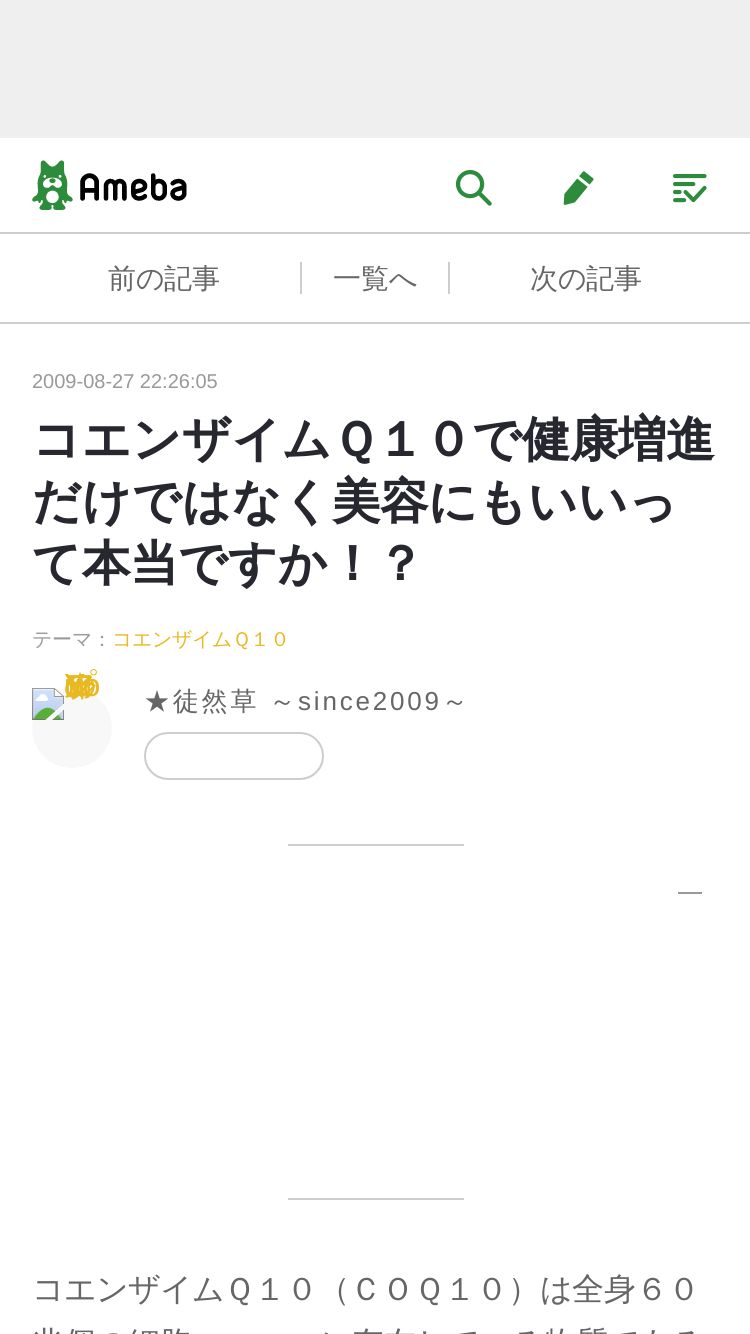Tap the blogger profile avatar
The width and height of the screenshot is (750, 1334).
[71, 725]
